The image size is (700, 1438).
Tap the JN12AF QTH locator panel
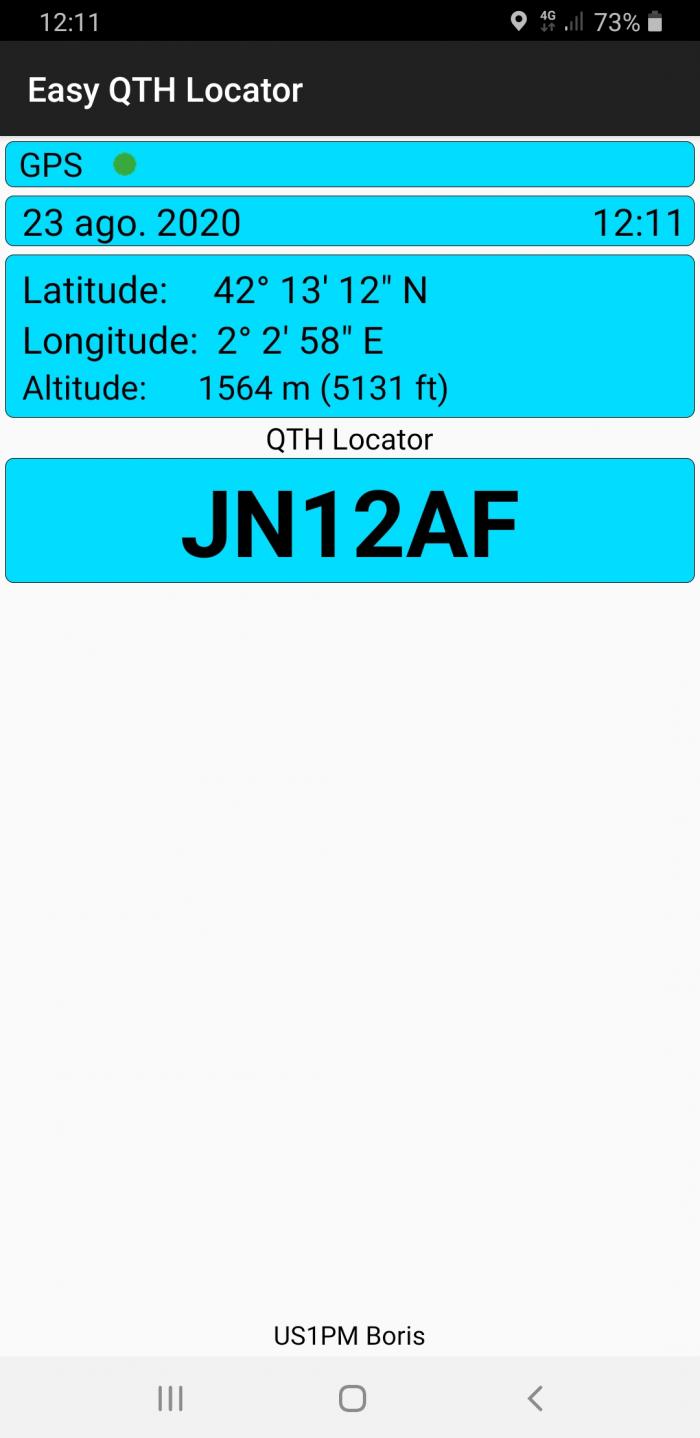coord(350,520)
